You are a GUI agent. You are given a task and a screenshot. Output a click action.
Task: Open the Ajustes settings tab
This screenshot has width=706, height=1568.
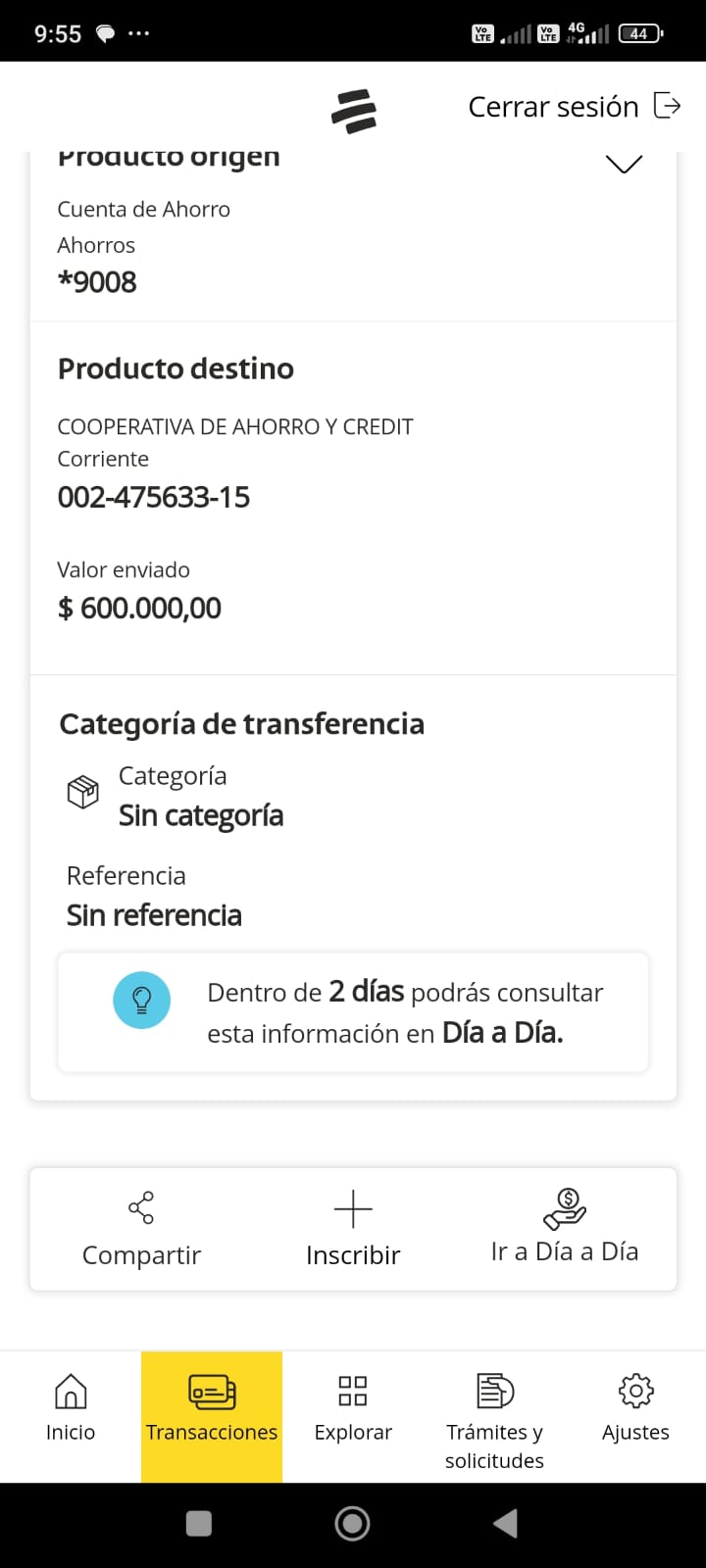click(635, 1409)
